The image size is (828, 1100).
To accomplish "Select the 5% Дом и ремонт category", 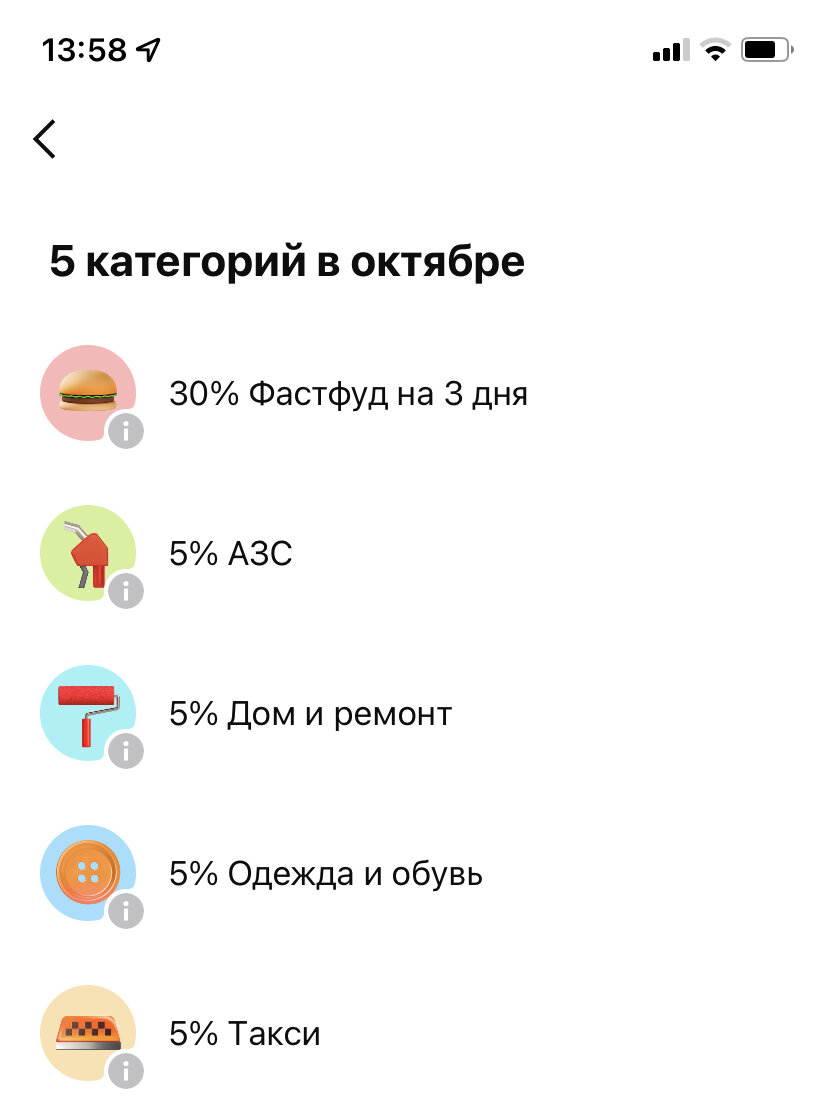I will (x=310, y=714).
